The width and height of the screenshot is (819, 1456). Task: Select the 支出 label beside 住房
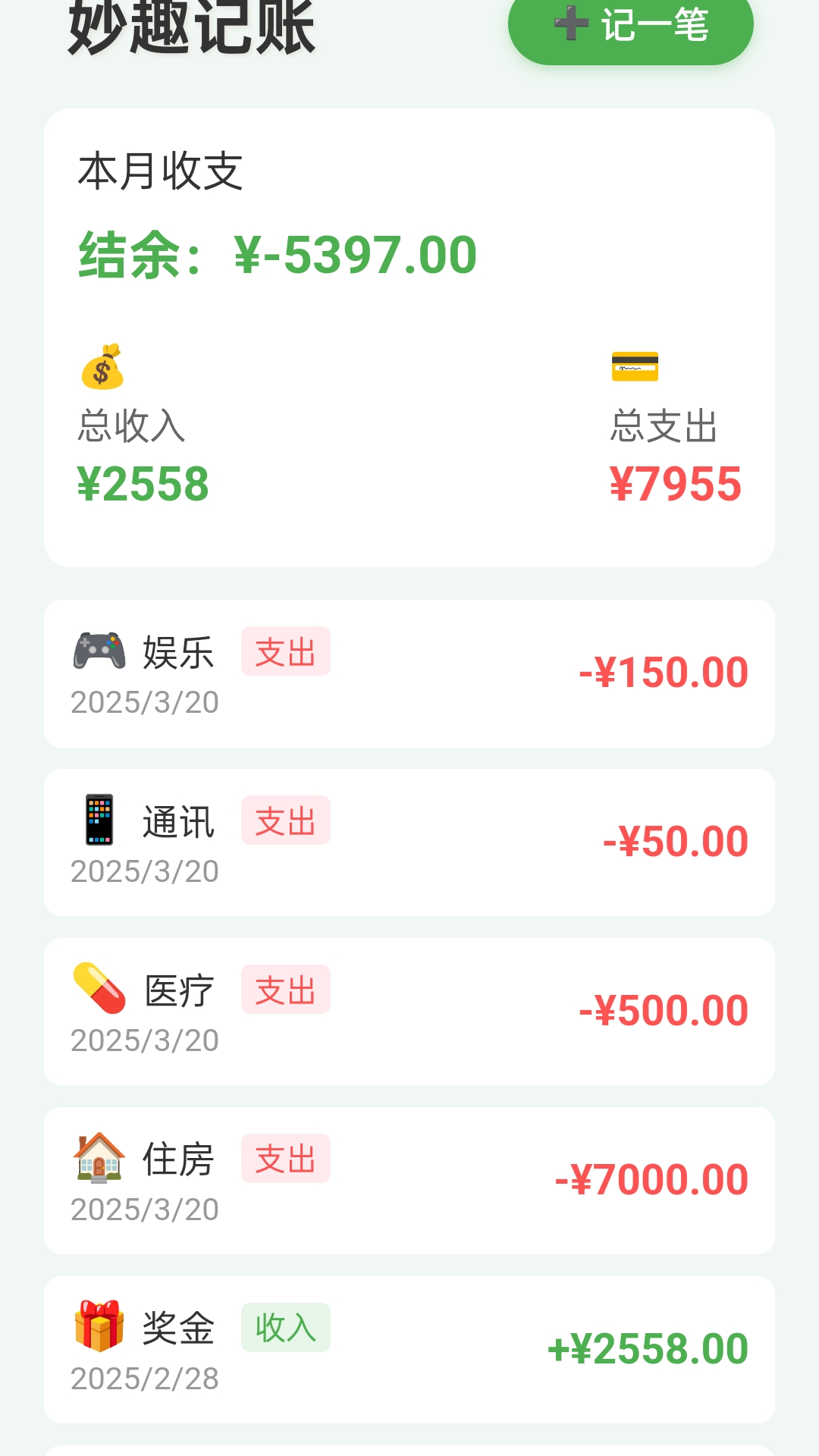pos(285,1159)
